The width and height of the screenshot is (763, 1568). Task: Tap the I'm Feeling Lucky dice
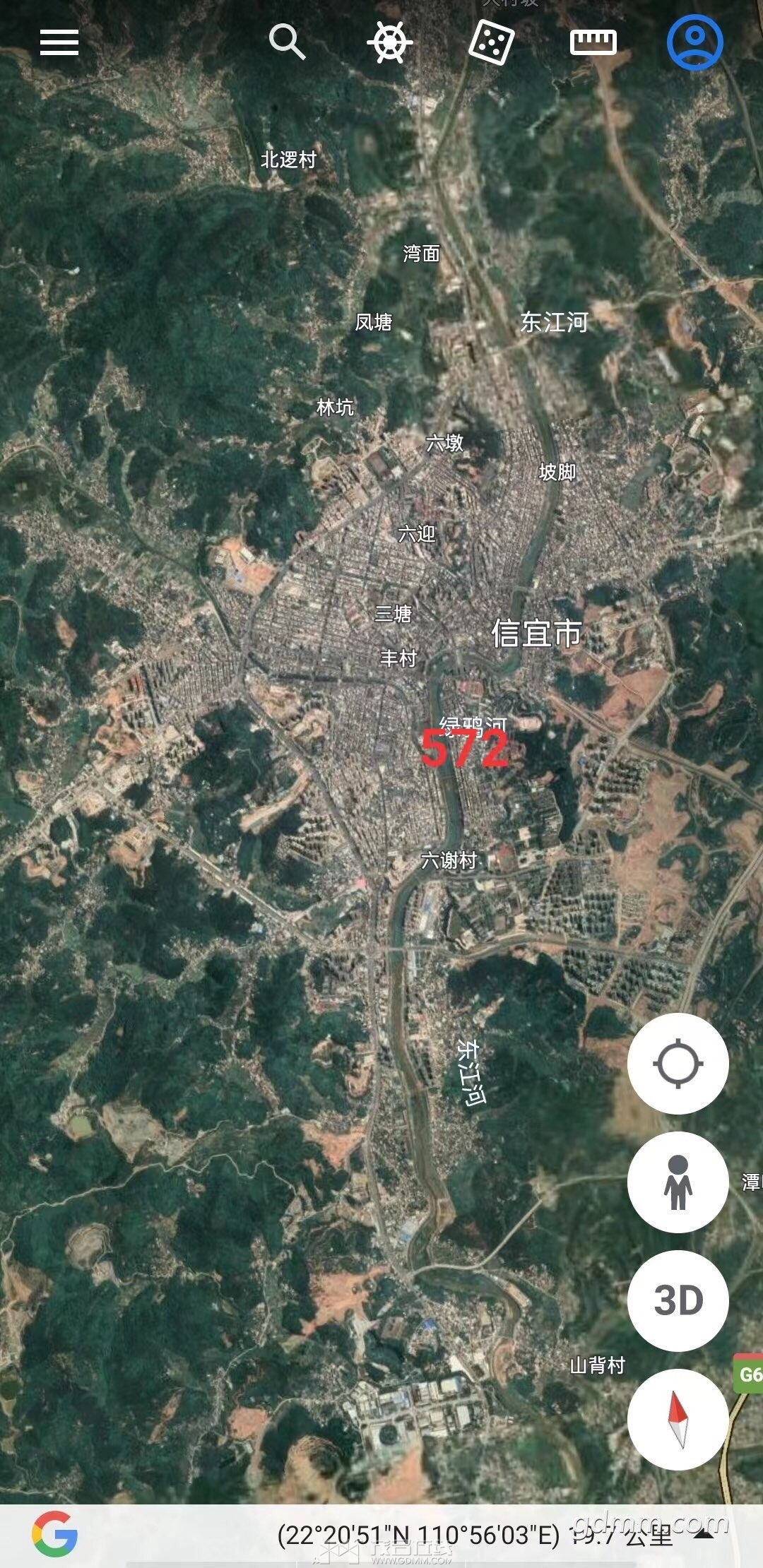[x=491, y=42]
